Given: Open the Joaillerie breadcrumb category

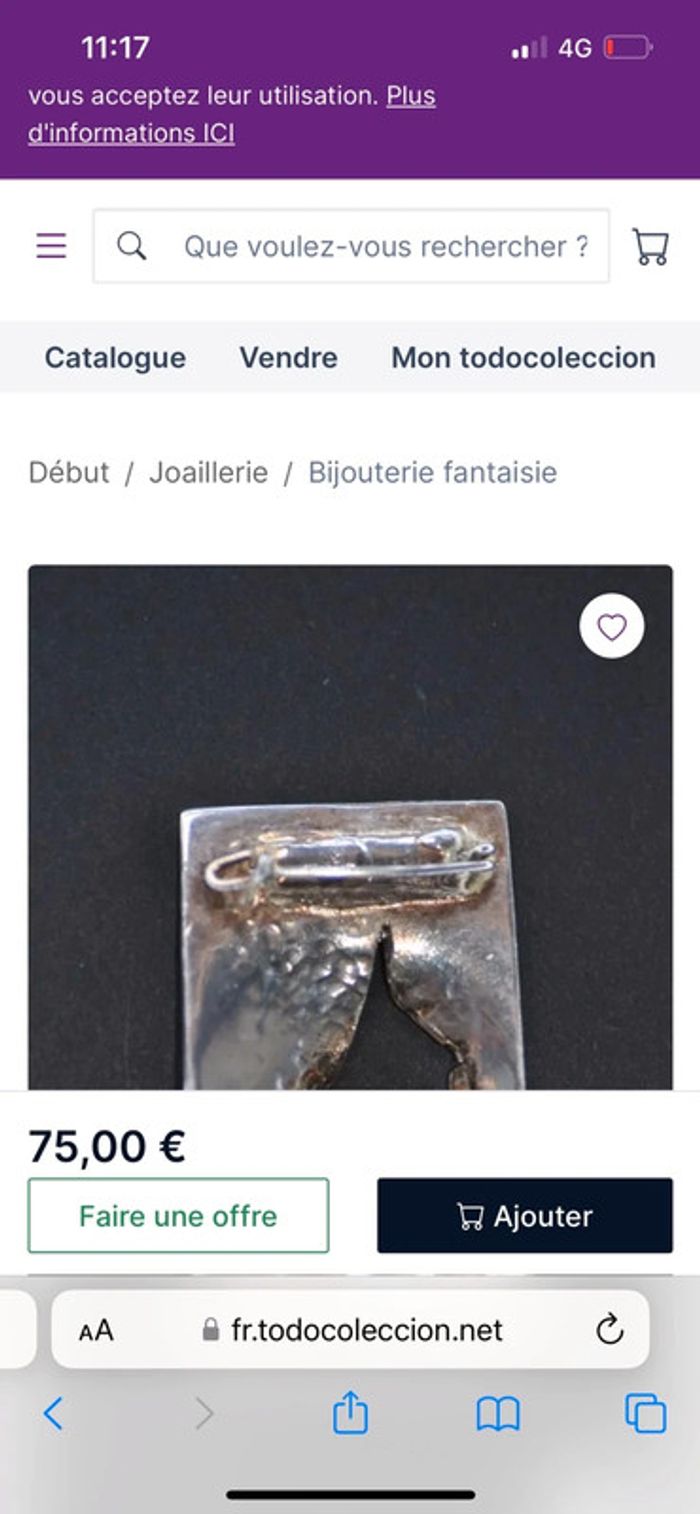Looking at the screenshot, I should 208,472.
